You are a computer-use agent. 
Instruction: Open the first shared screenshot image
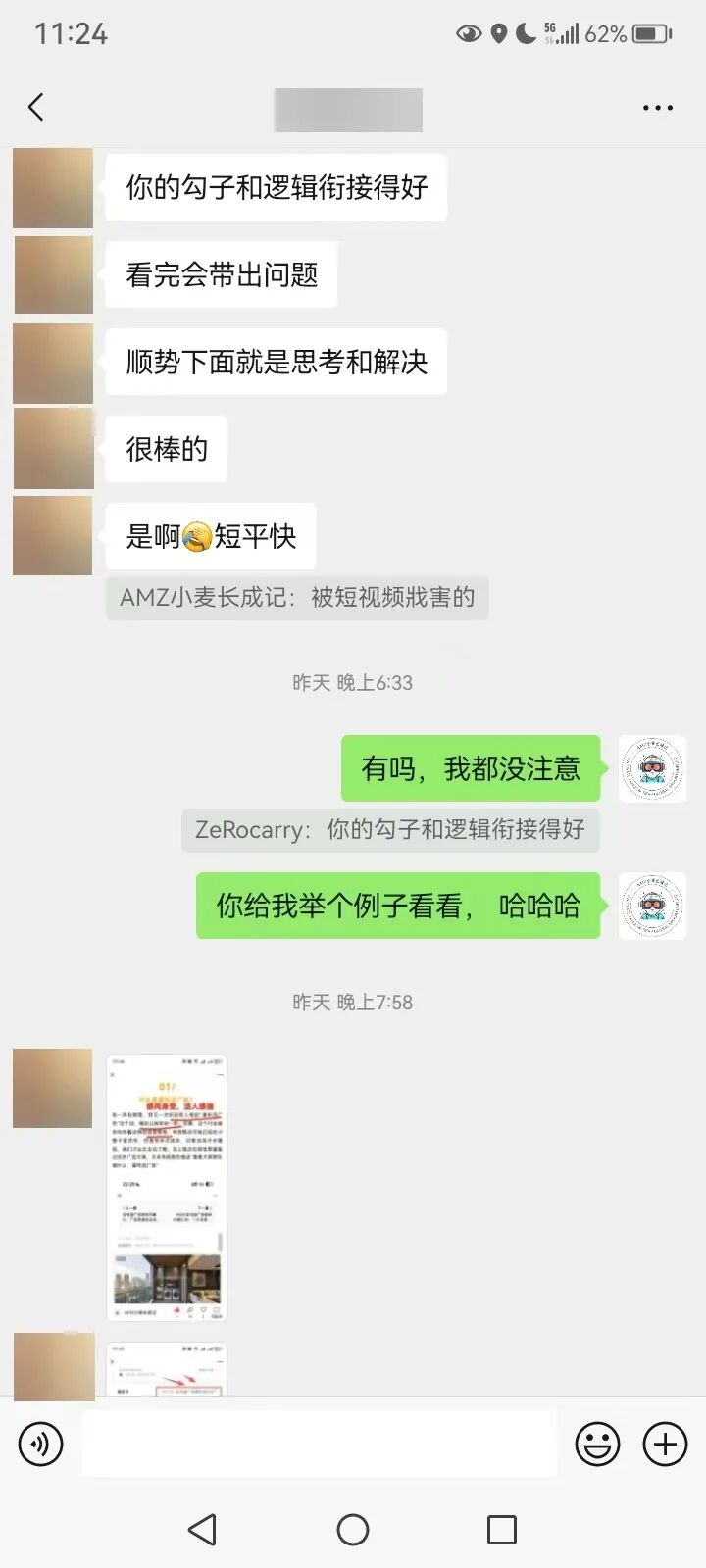(x=167, y=1188)
